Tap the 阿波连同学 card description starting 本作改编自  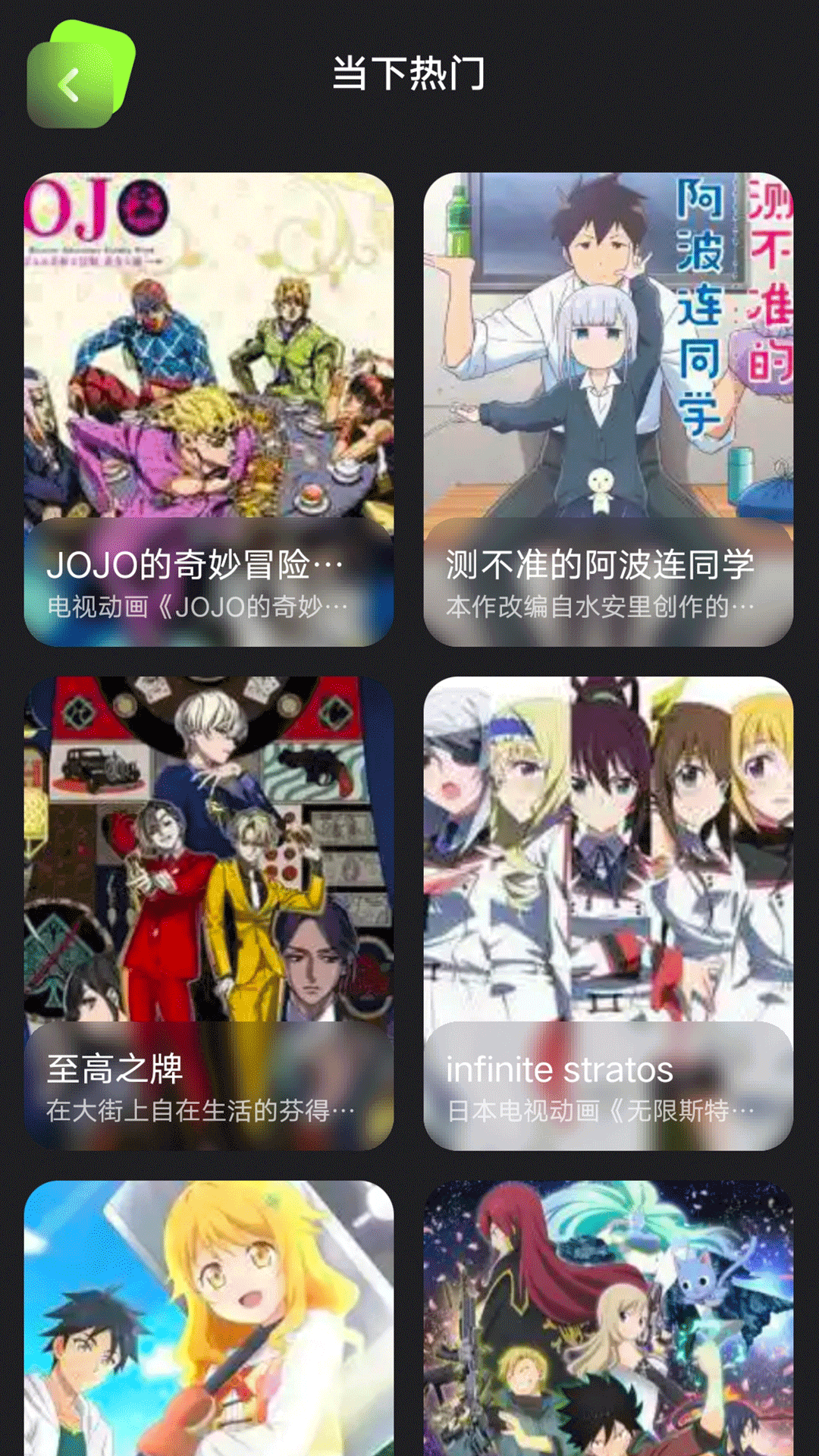598,607
